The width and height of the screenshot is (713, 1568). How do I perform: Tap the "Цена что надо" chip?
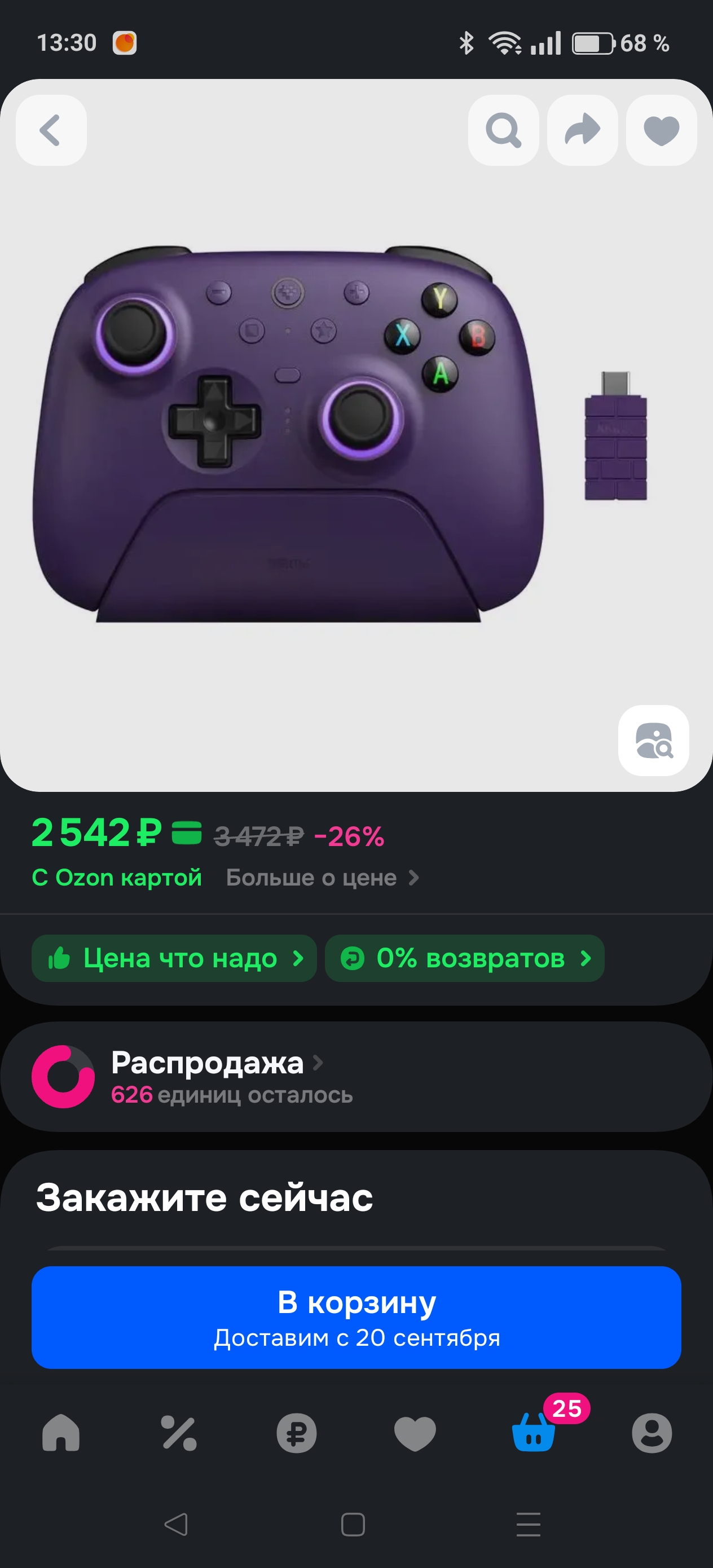coord(174,958)
